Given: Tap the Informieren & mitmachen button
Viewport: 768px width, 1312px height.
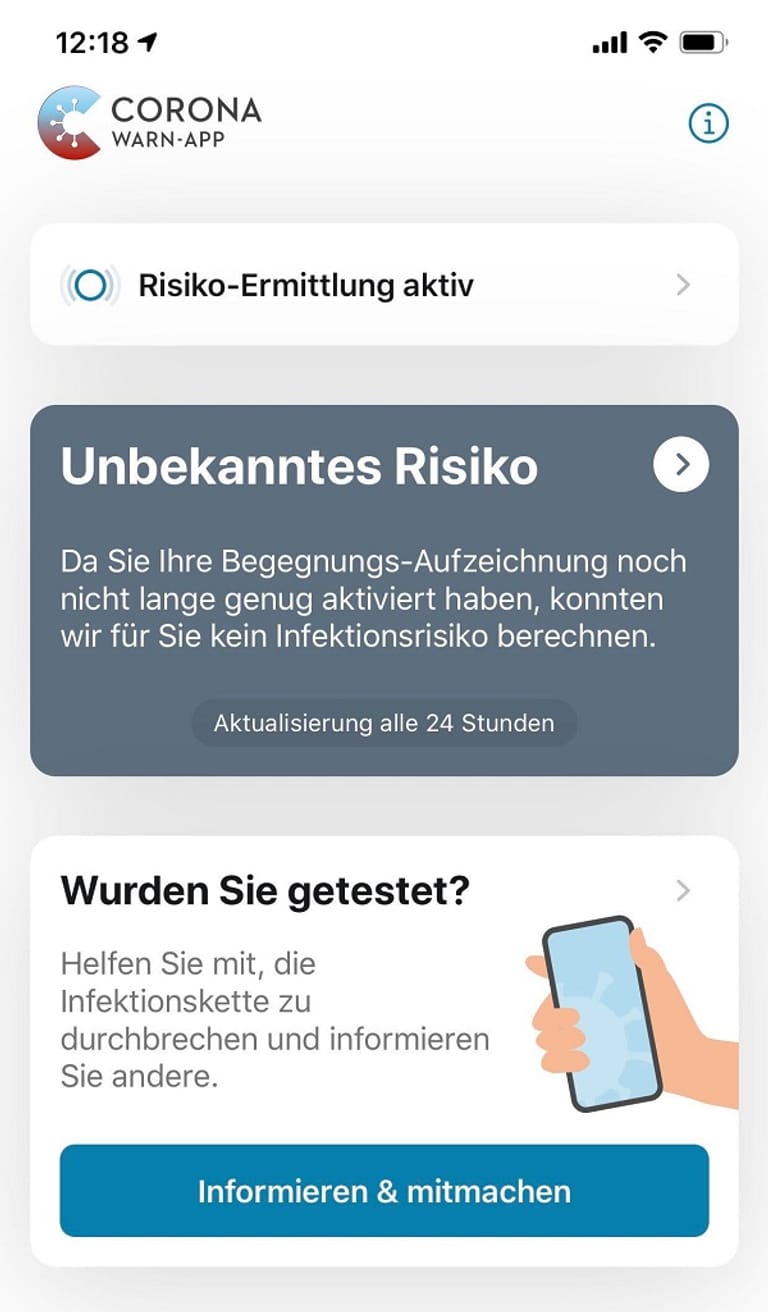Looking at the screenshot, I should pyautogui.click(x=384, y=1191).
